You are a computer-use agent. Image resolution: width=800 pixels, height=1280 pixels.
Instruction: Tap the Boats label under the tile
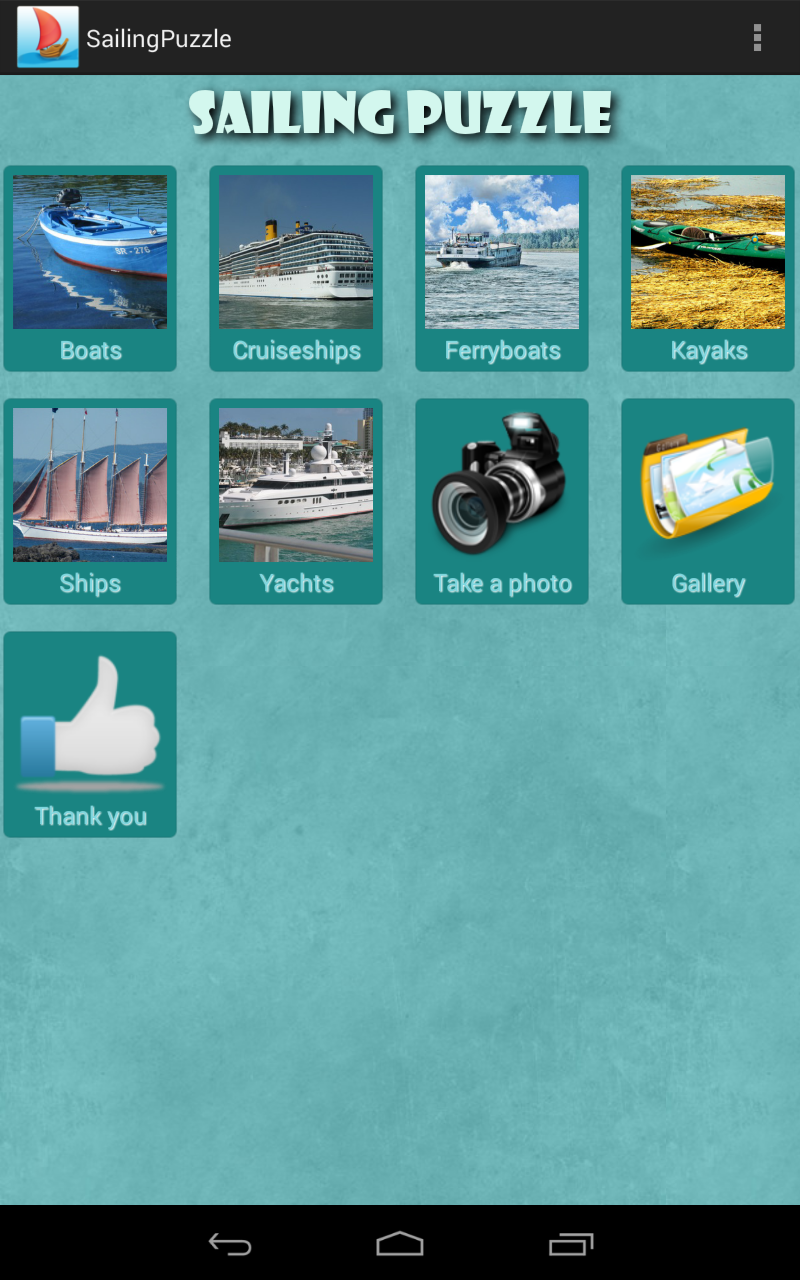90,350
